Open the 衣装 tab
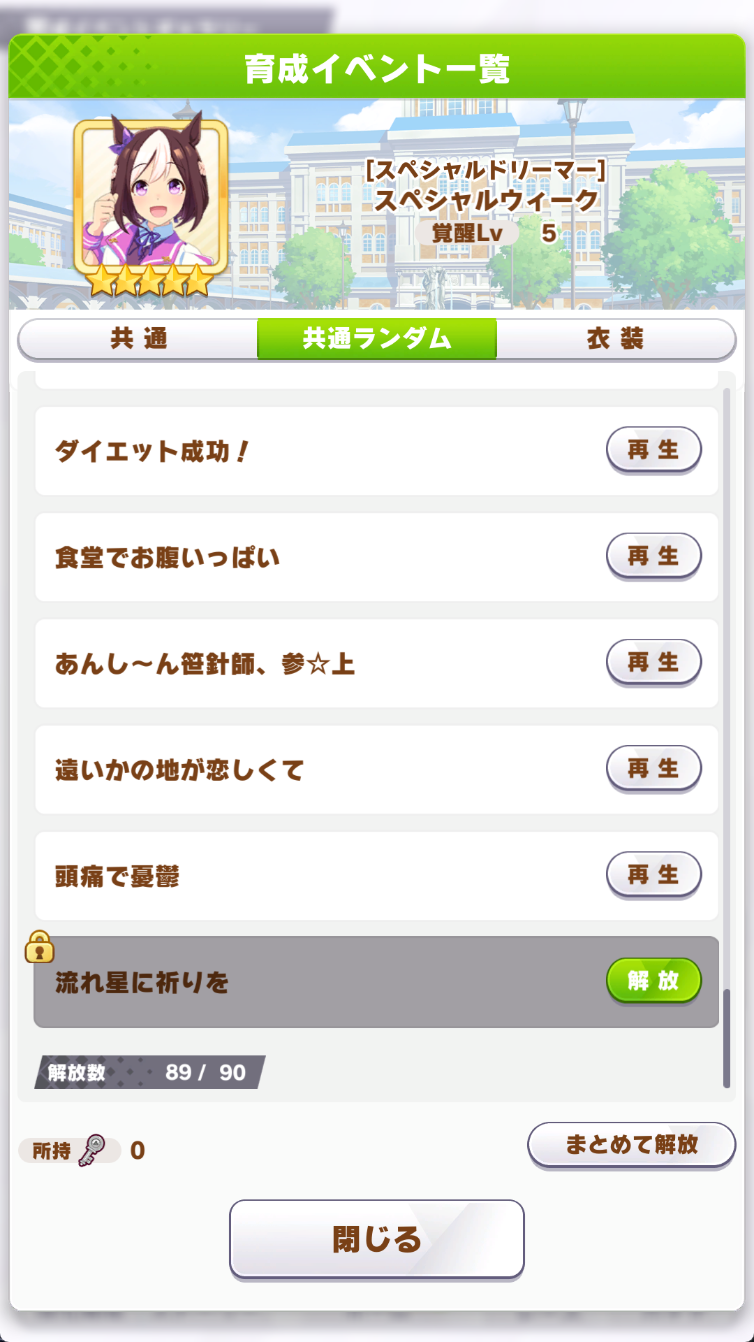This screenshot has height=1342, width=754. [x=615, y=339]
